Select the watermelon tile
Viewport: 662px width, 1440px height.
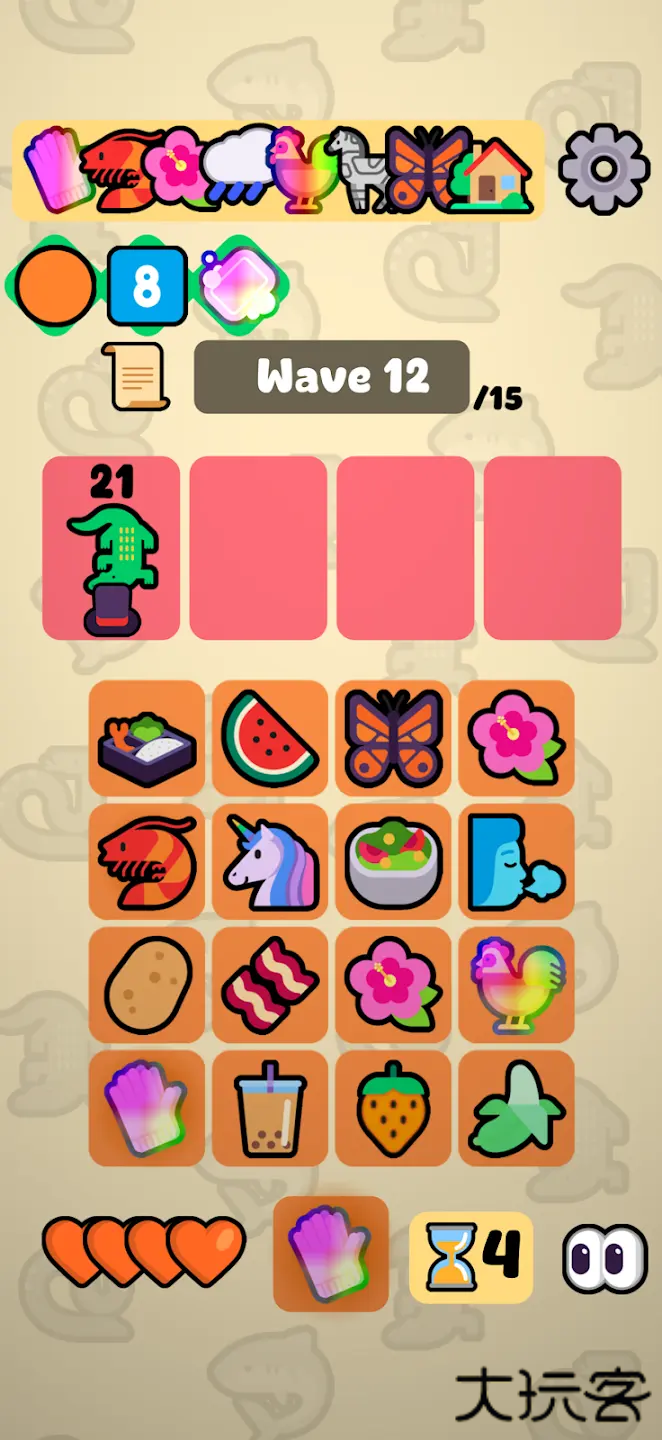pyautogui.click(x=270, y=738)
